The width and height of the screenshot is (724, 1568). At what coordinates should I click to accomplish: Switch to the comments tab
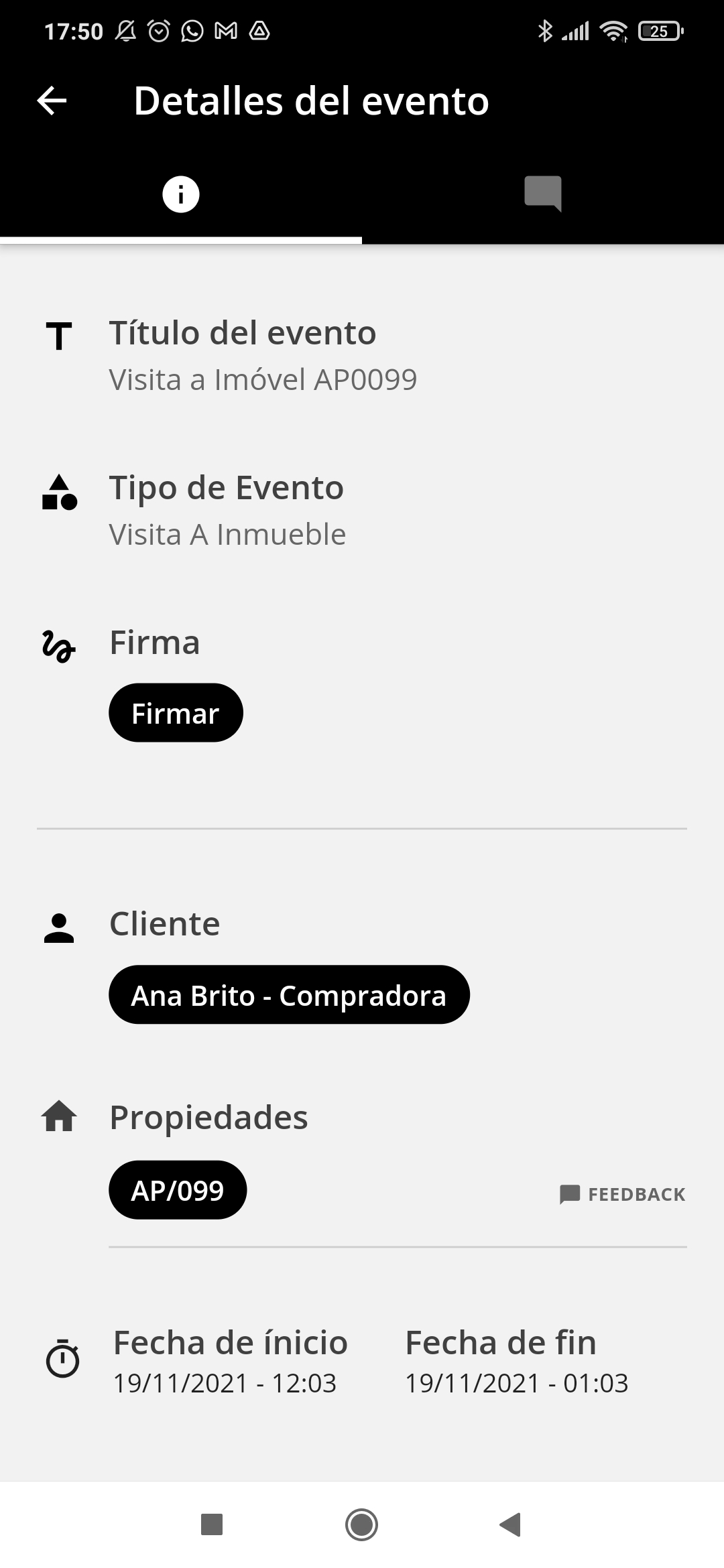point(542,195)
